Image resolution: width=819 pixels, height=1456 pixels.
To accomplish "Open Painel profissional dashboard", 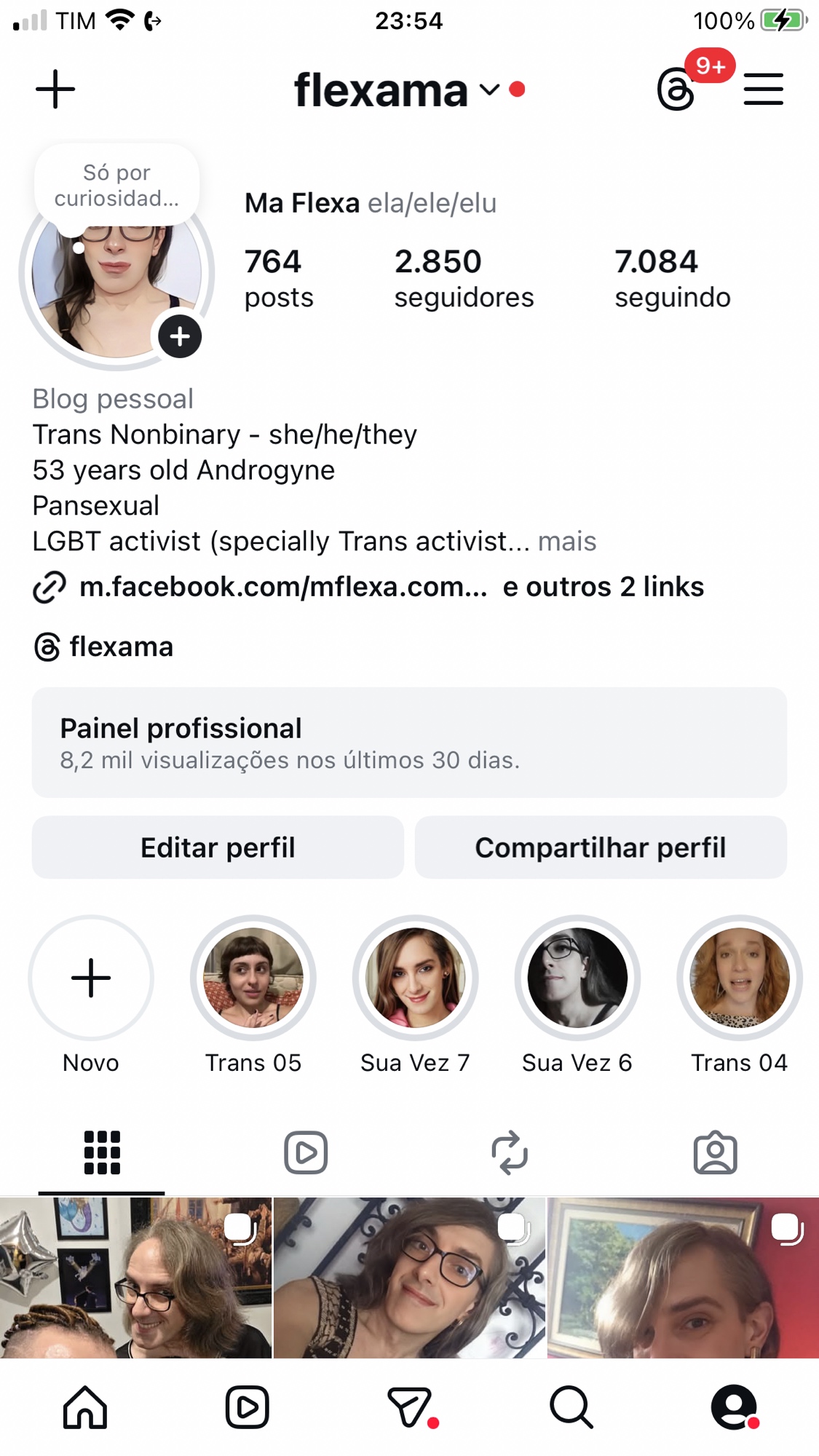I will (409, 742).
